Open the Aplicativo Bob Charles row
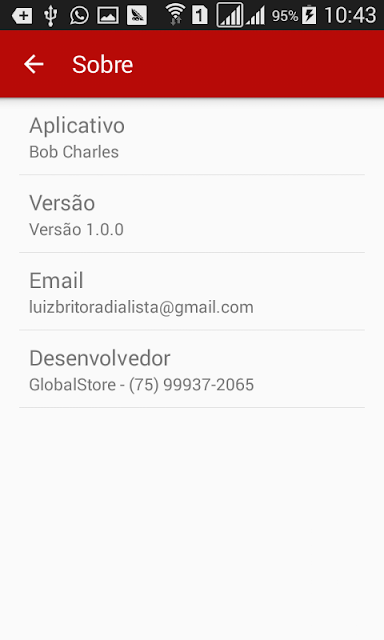Viewport: 384px width, 640px height. tap(192, 136)
